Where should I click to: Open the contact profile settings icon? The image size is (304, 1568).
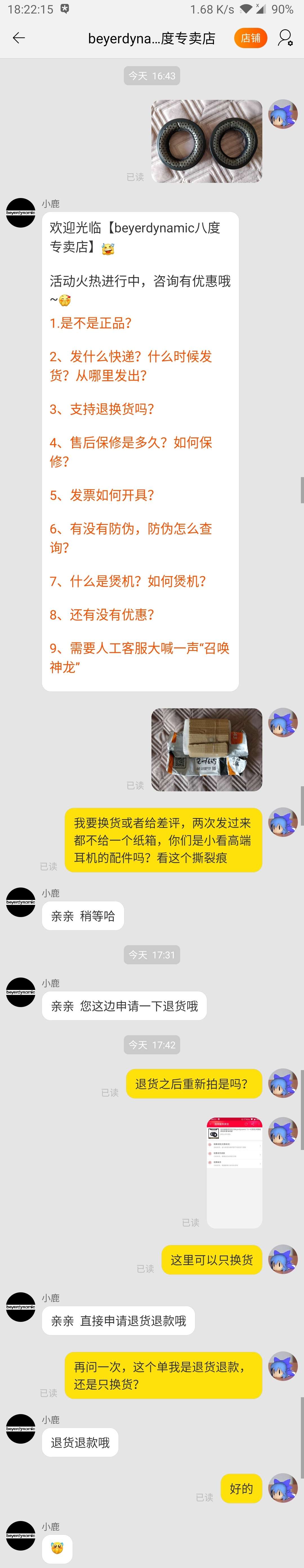285,38
